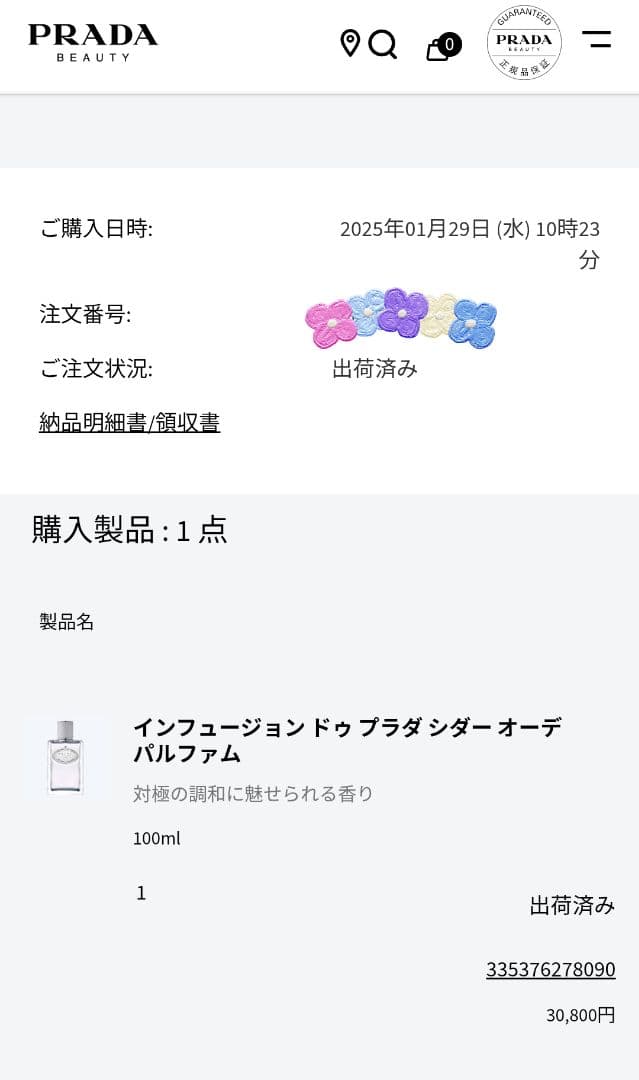View the shopping bag
The image size is (639, 1080).
pyautogui.click(x=439, y=49)
